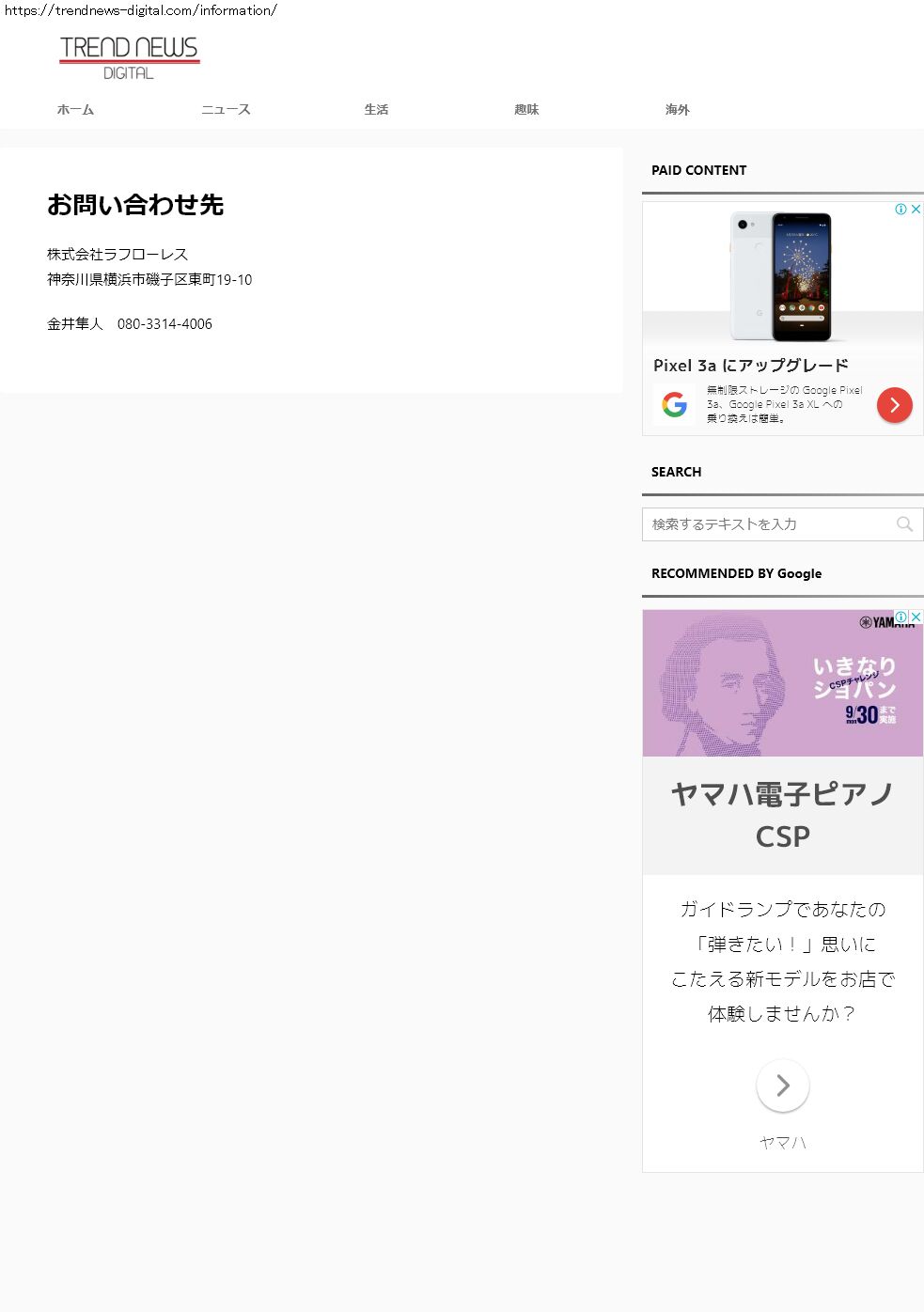
Task: Open the Yamaha ad arrow button
Action: coord(782,1086)
